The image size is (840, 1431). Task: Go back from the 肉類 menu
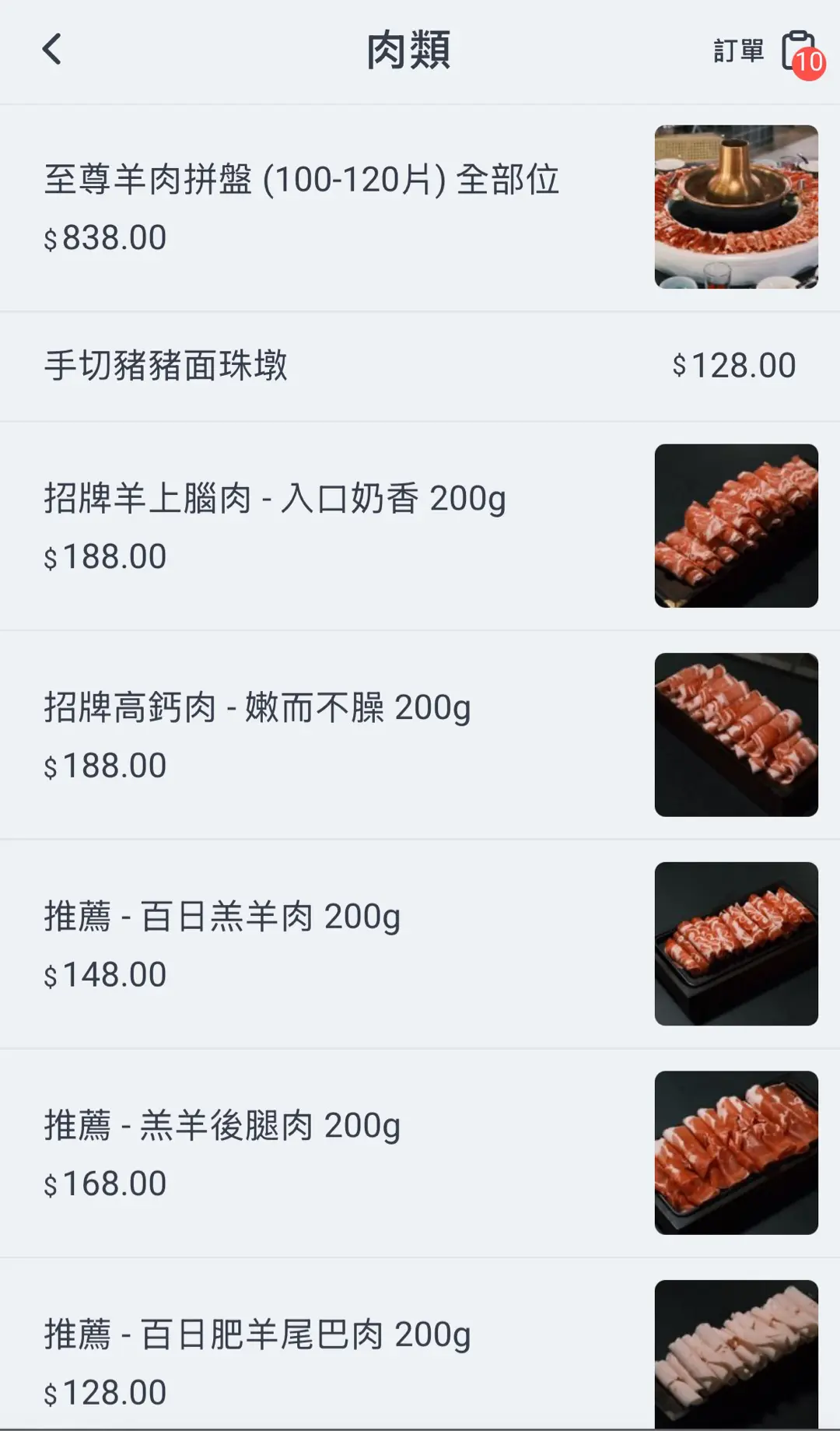[x=51, y=50]
